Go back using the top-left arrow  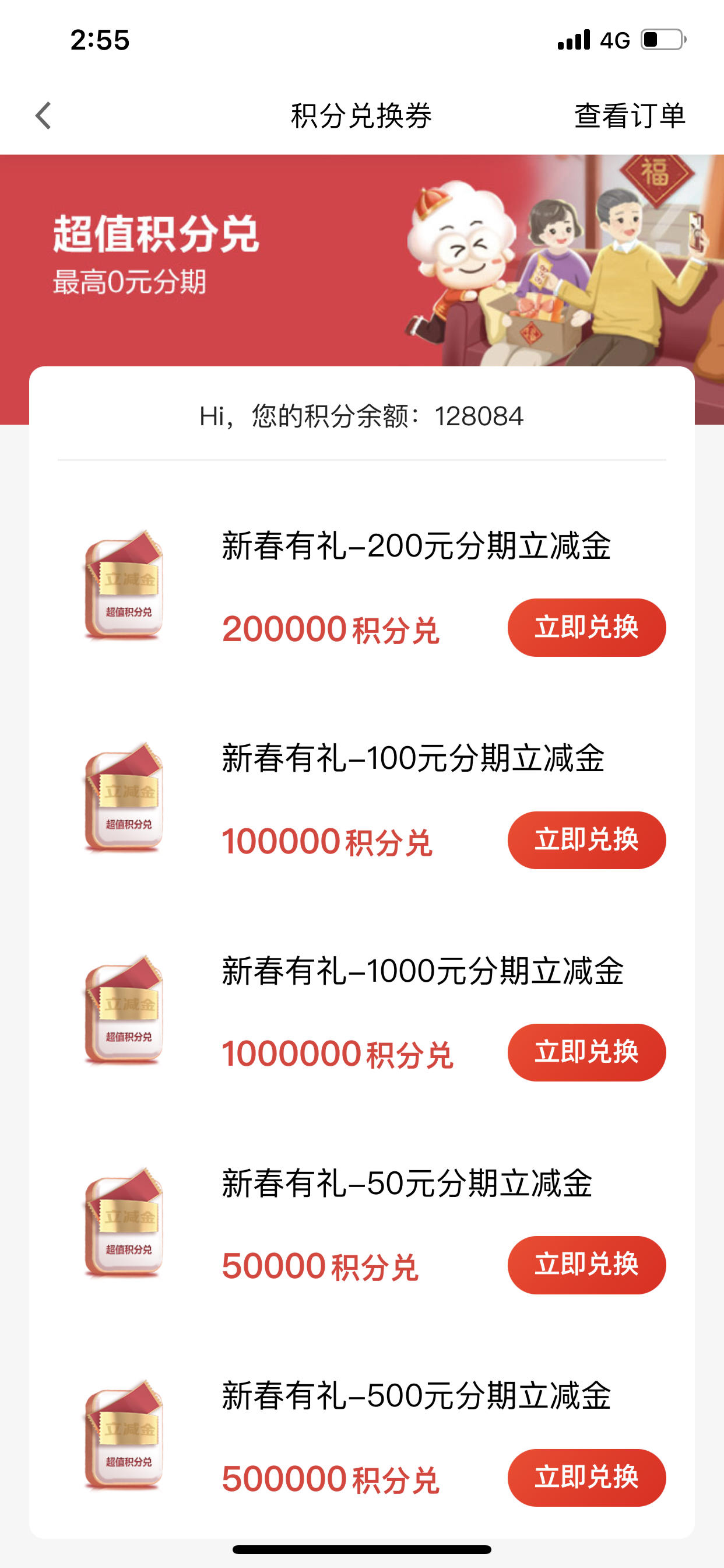coord(43,116)
